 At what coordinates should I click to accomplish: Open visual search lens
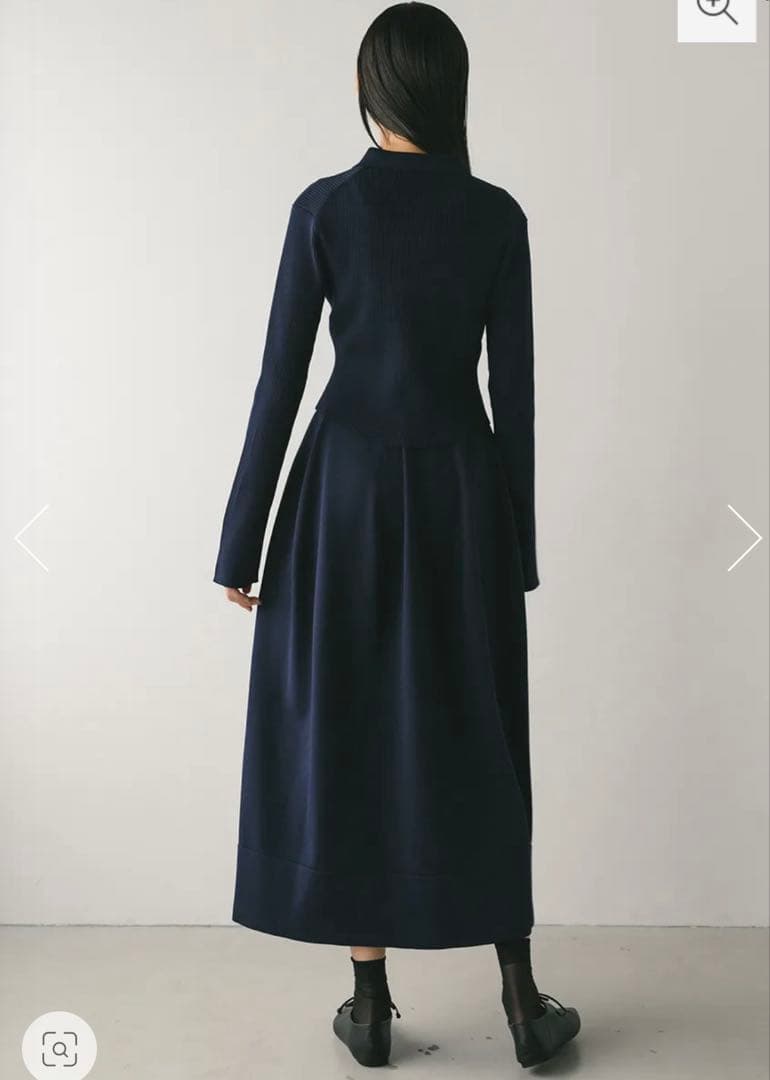tap(59, 1048)
